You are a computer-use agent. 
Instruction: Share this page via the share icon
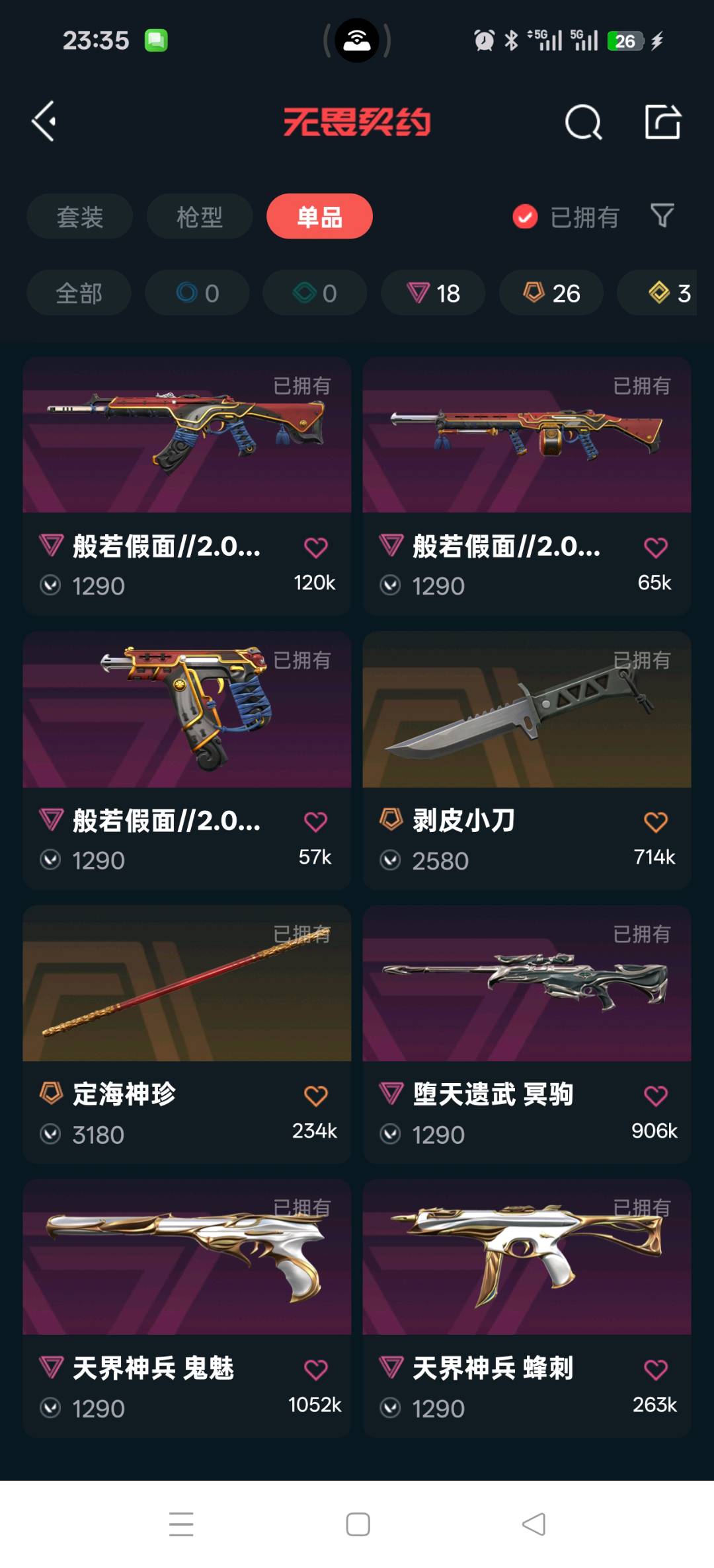click(x=662, y=122)
